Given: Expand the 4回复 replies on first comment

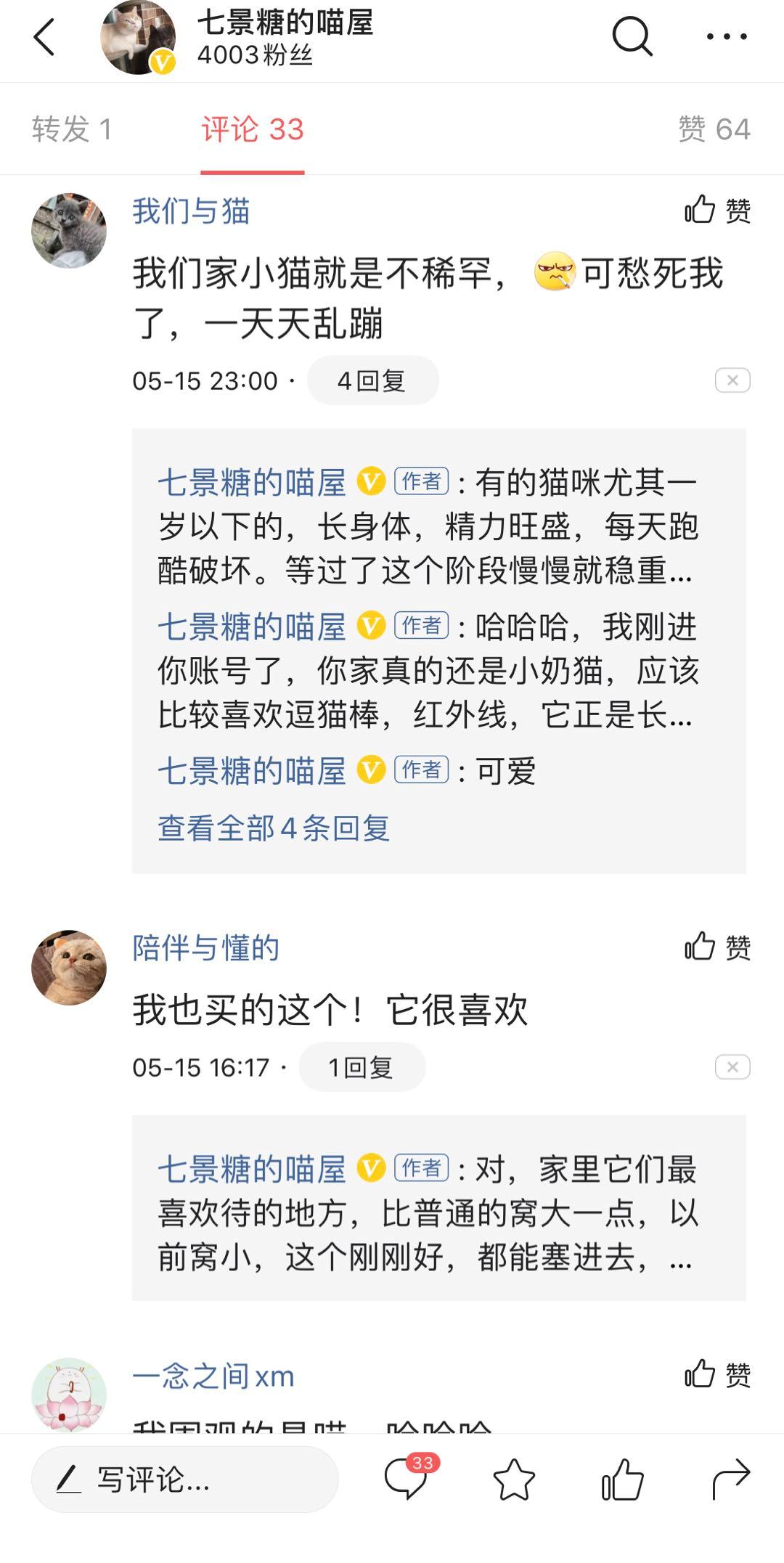Looking at the screenshot, I should coord(373,380).
